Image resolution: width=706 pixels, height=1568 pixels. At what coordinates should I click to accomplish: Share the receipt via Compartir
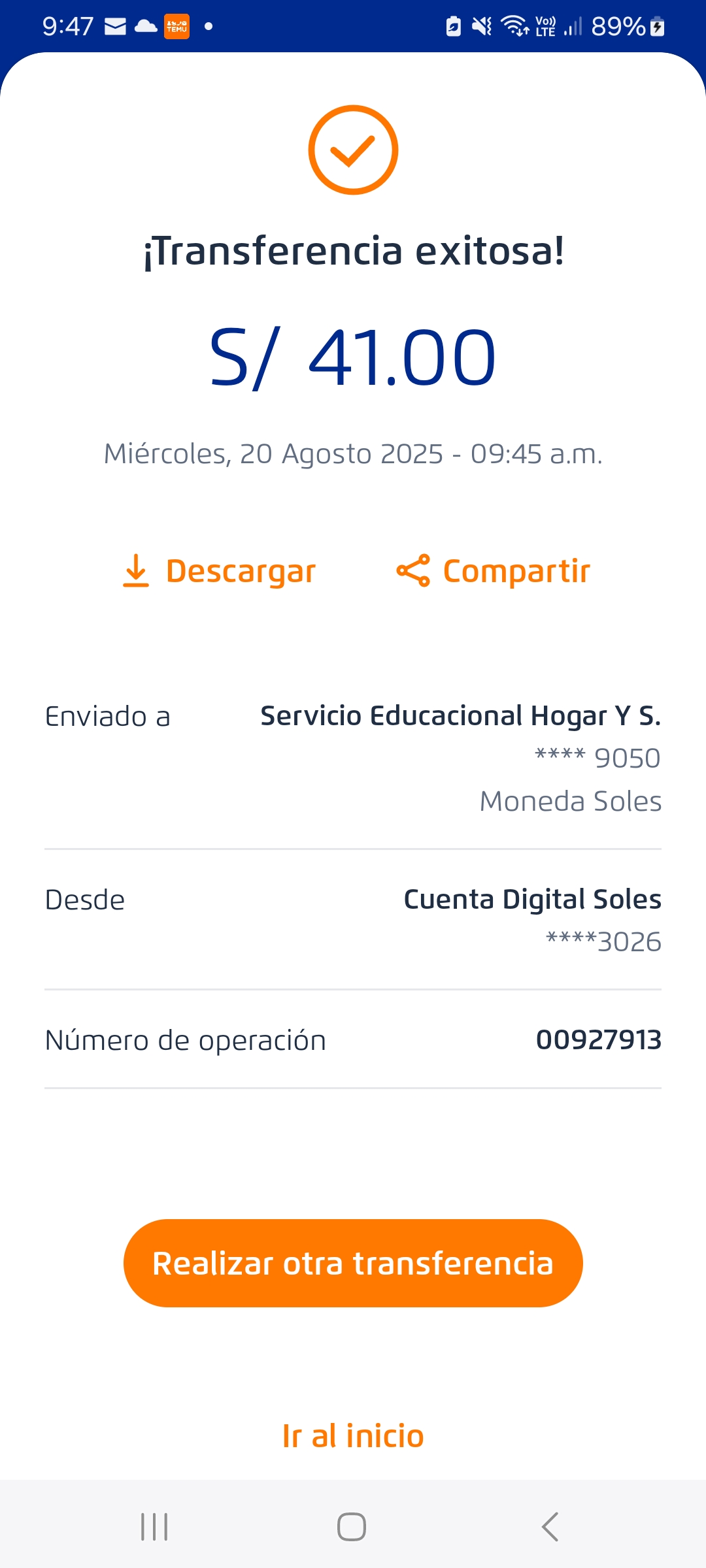pyautogui.click(x=494, y=571)
